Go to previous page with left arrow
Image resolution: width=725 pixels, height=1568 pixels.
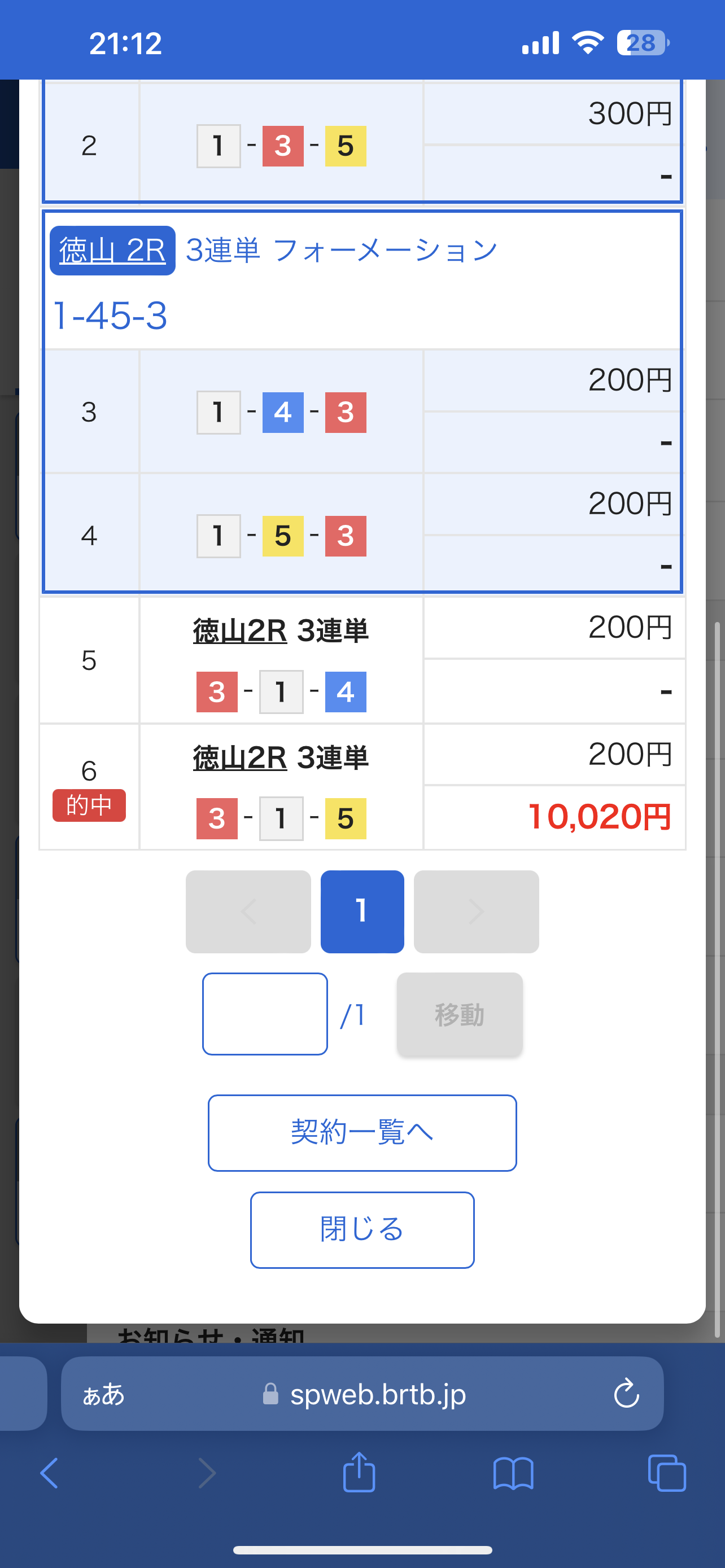point(248,911)
